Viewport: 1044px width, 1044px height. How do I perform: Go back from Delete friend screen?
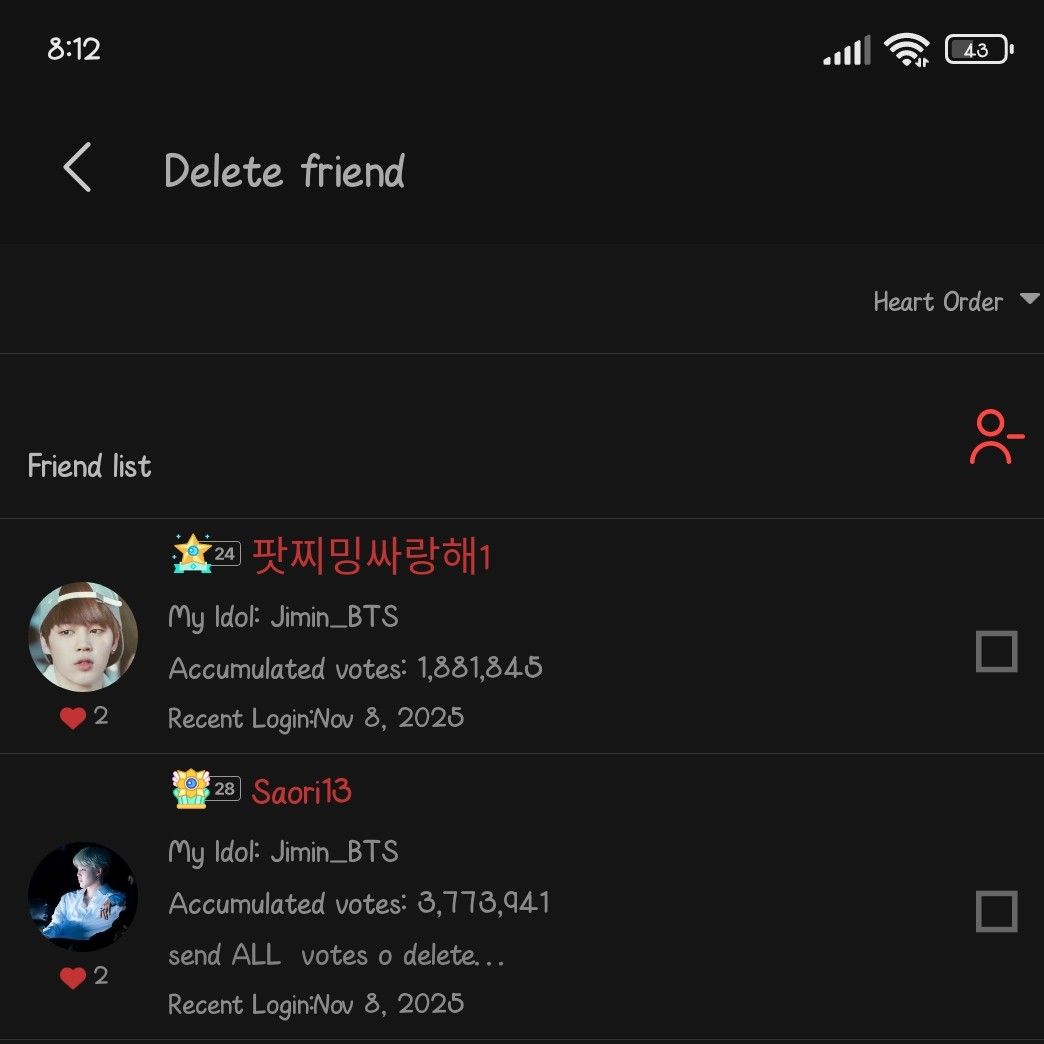point(77,167)
